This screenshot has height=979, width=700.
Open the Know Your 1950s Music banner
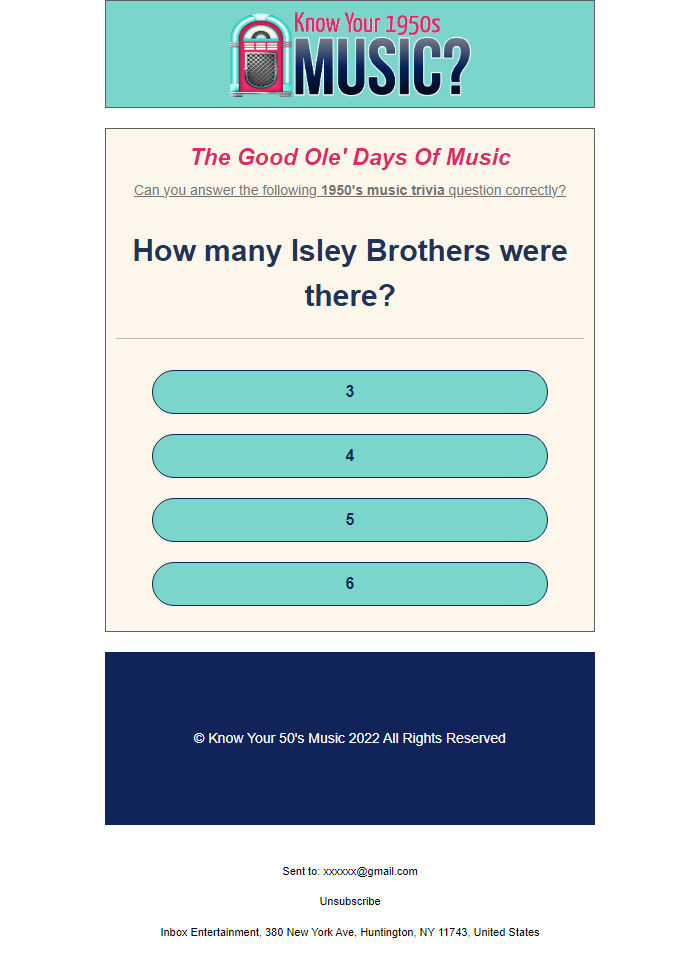[x=349, y=54]
